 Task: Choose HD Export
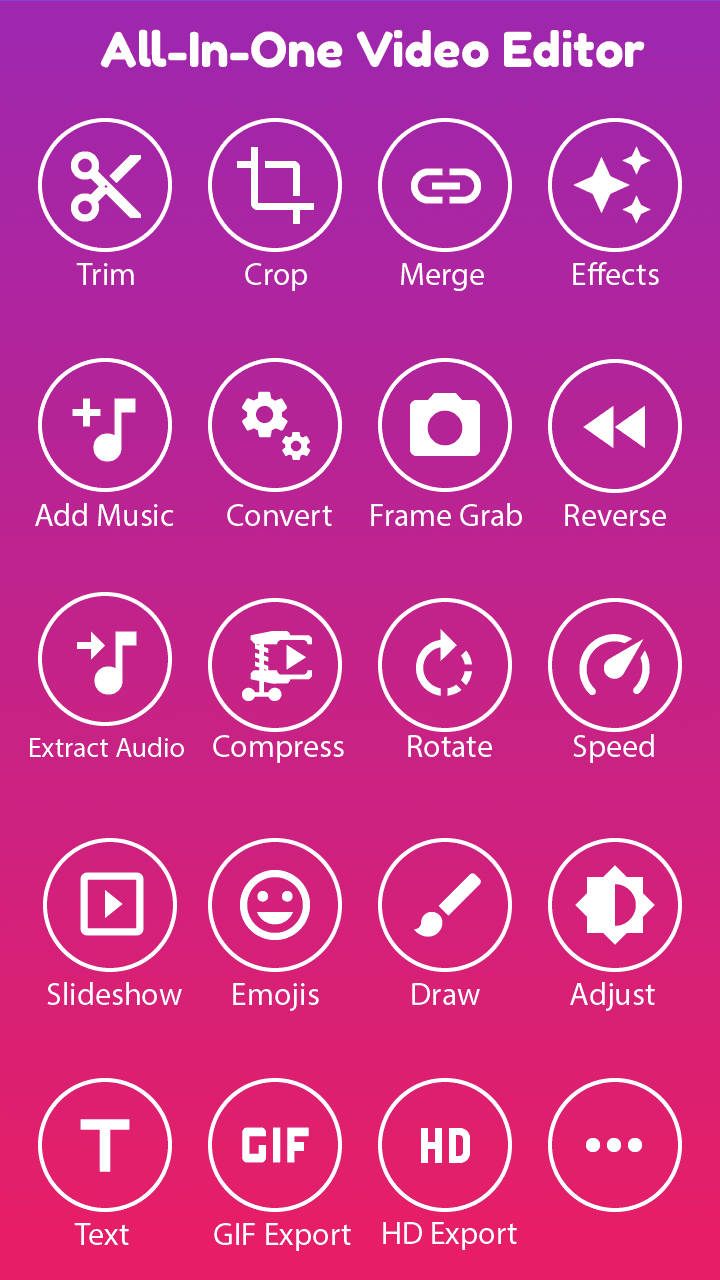coord(445,1145)
